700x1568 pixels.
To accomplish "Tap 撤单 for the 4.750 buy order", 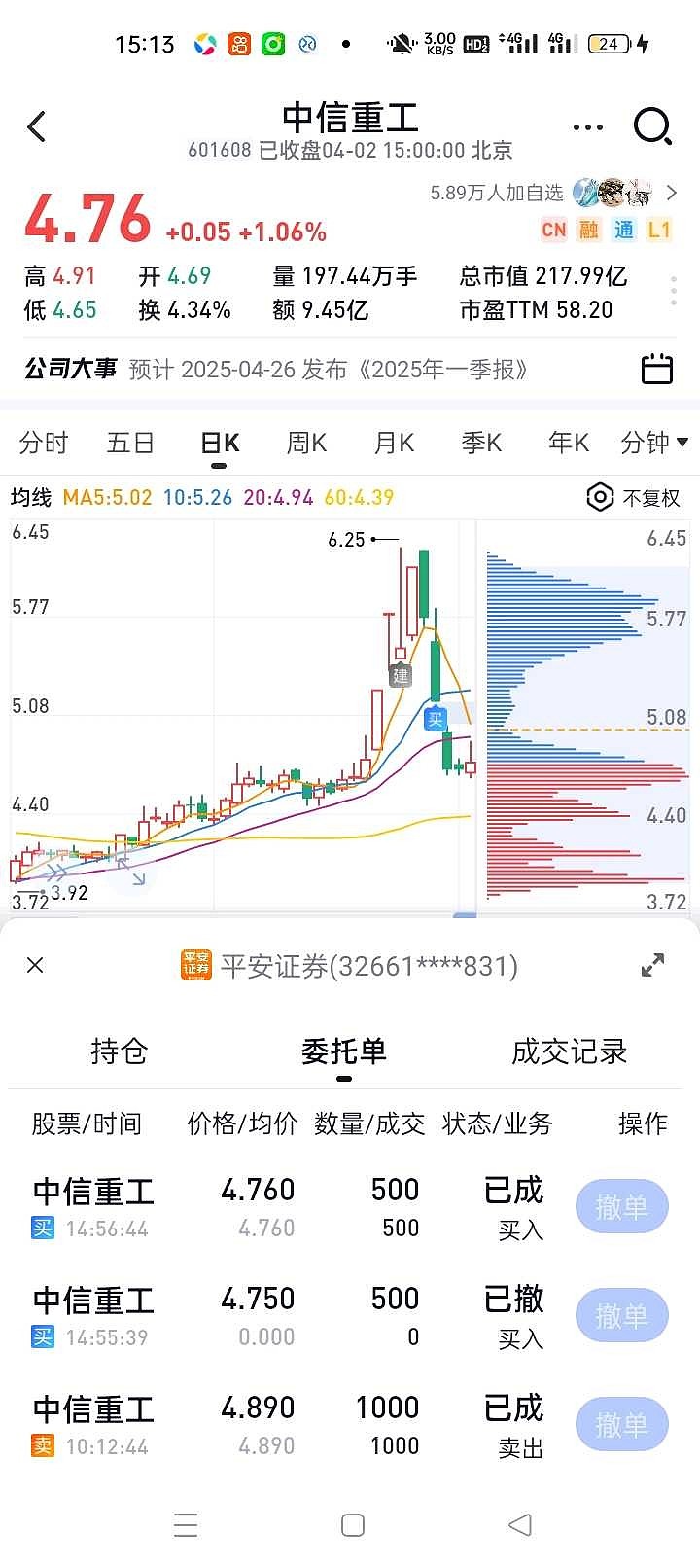I will pyautogui.click(x=621, y=1316).
